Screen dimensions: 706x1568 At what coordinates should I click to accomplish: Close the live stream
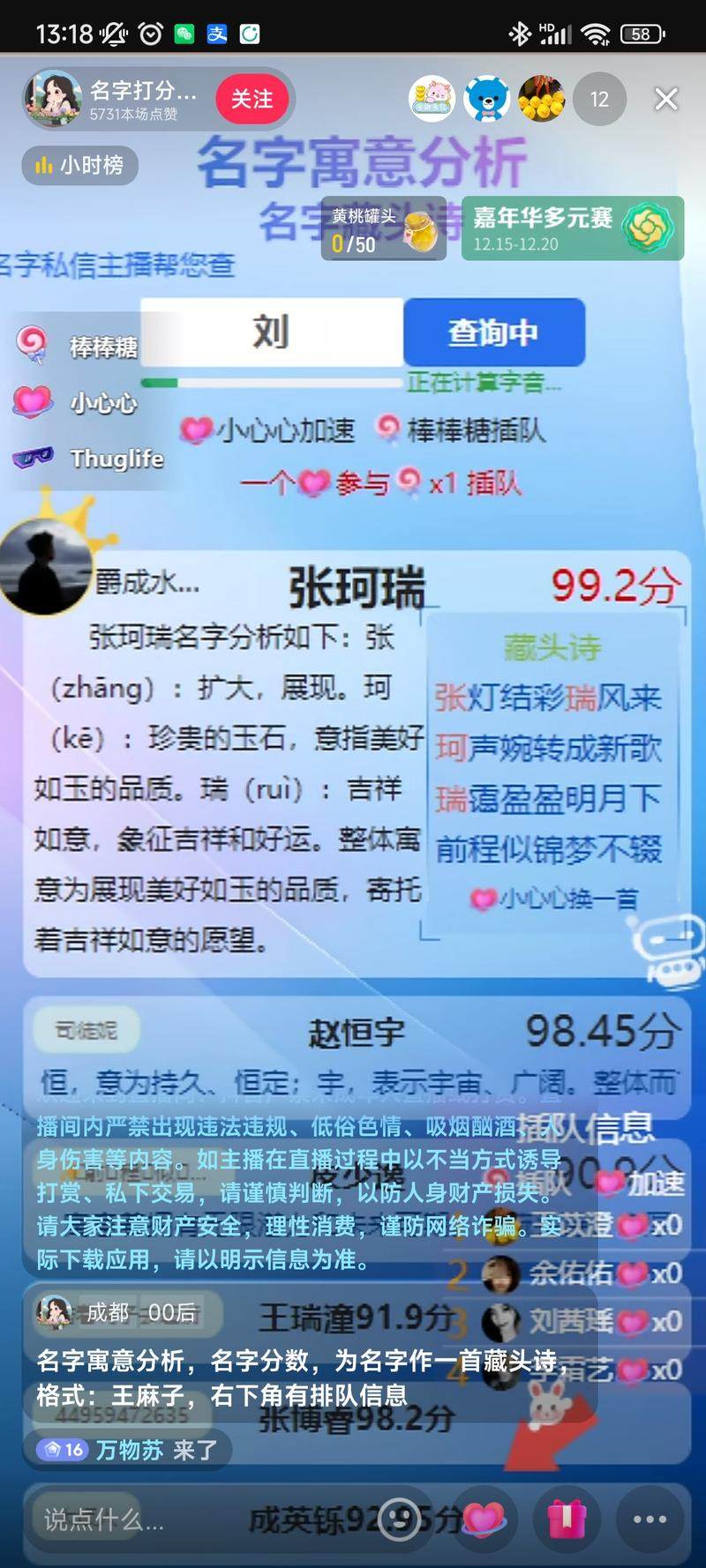click(x=666, y=99)
